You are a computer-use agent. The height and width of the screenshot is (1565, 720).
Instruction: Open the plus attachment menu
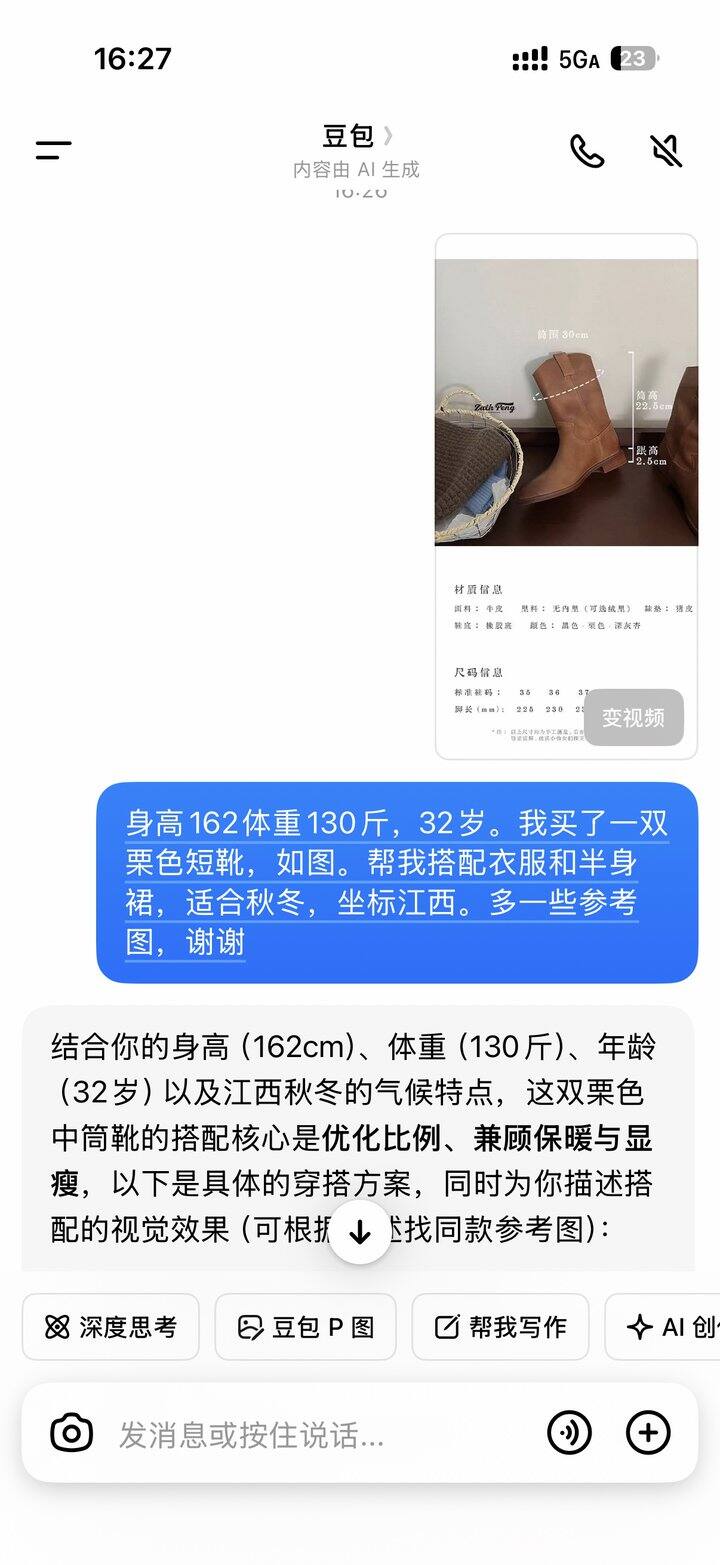point(648,1433)
